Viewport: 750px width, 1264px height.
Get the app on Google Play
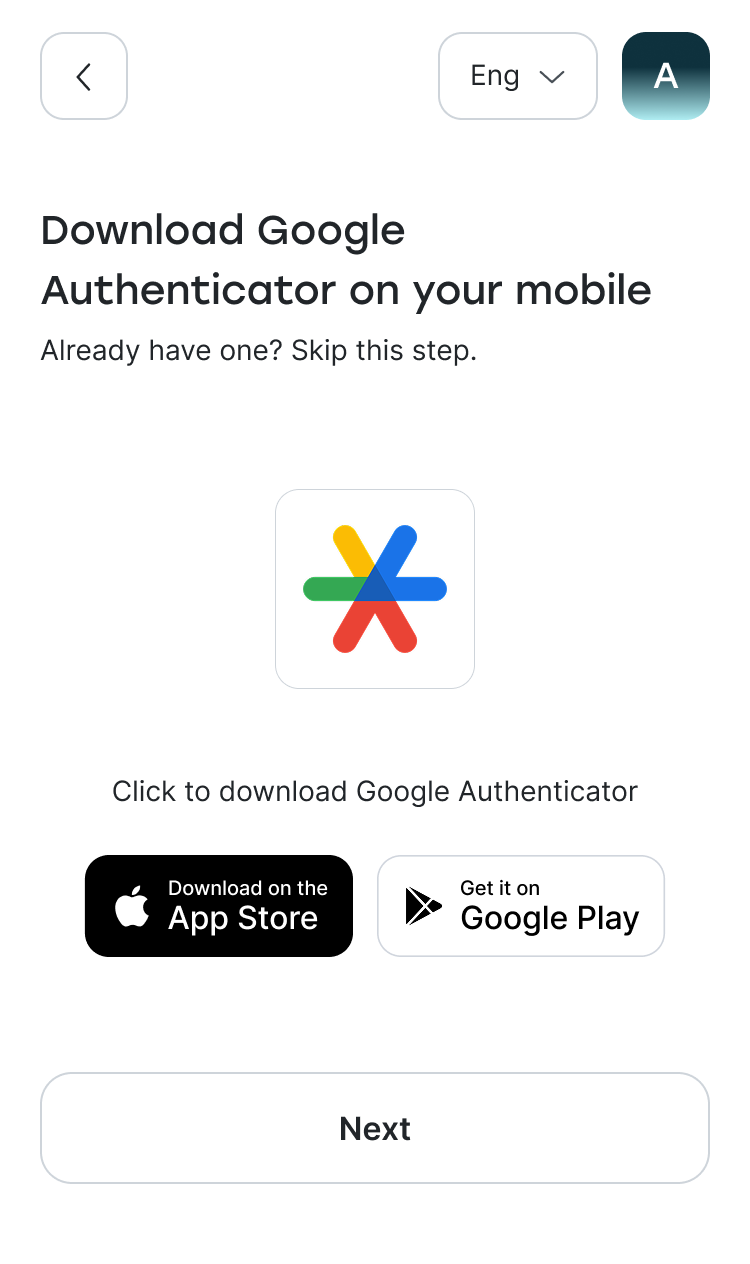click(521, 906)
